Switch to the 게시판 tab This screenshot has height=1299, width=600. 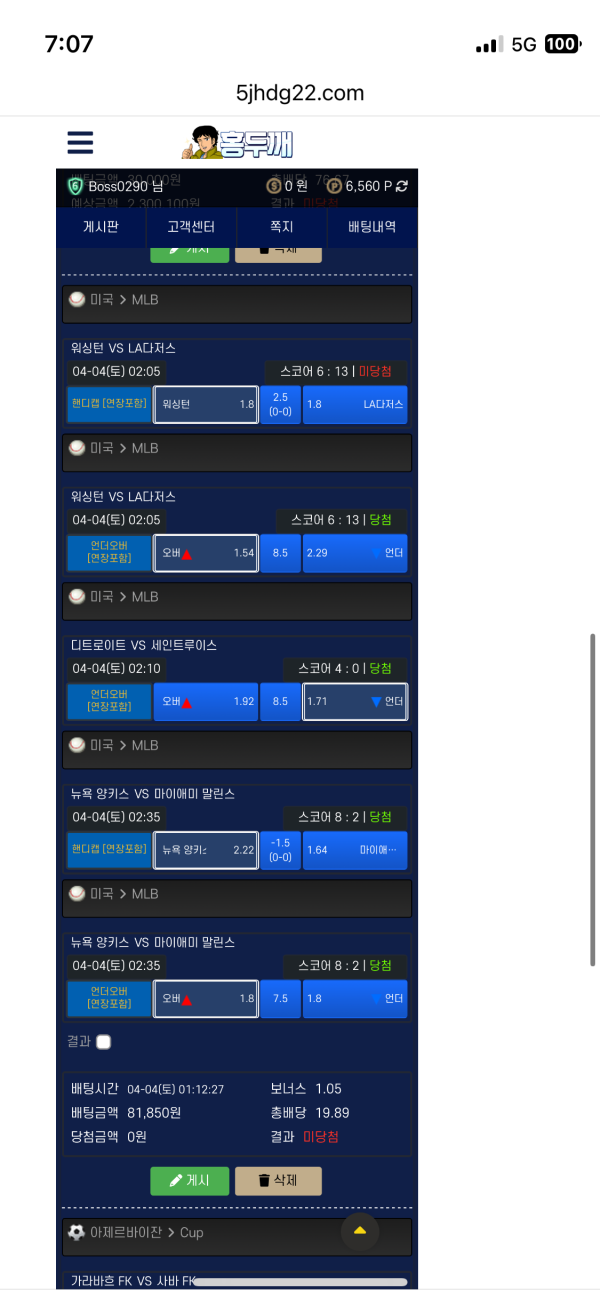[101, 227]
